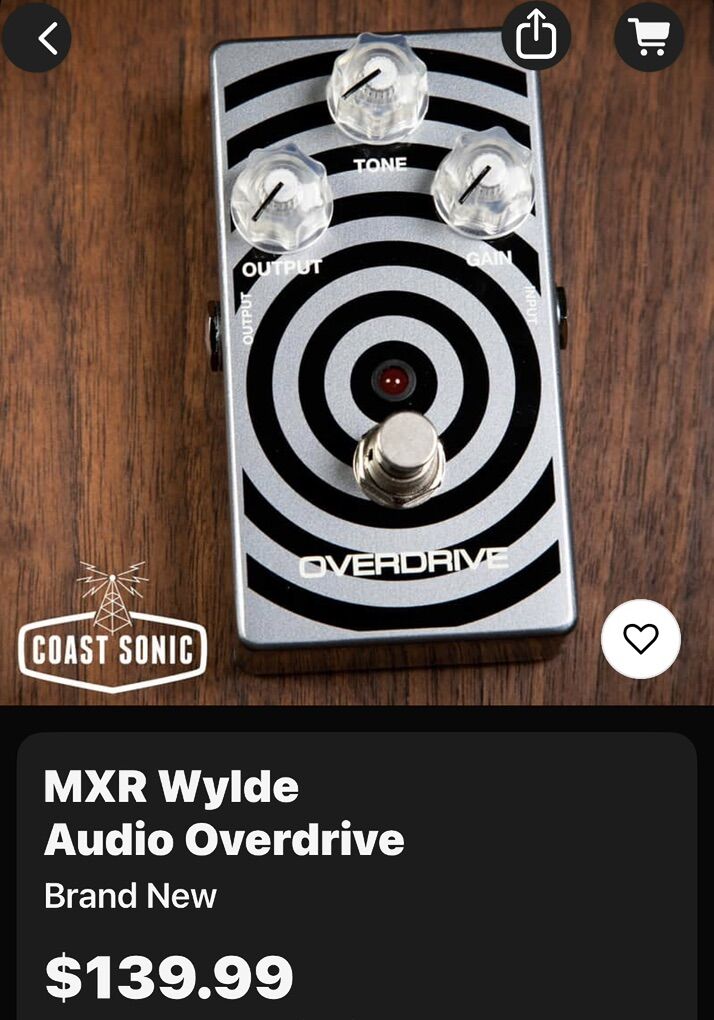Open the shopping cart

click(649, 36)
